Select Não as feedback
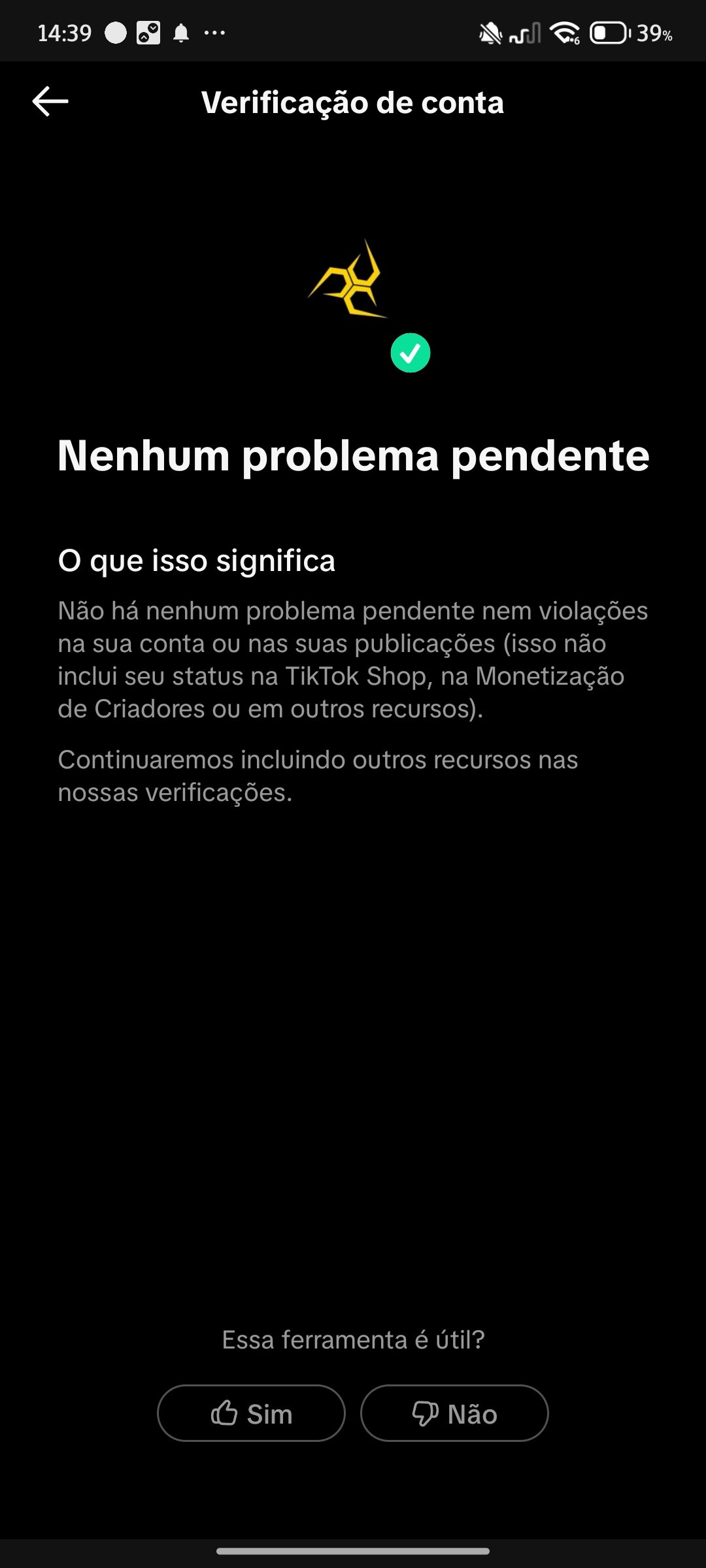Screen dimensions: 706x1568 pos(454,1413)
